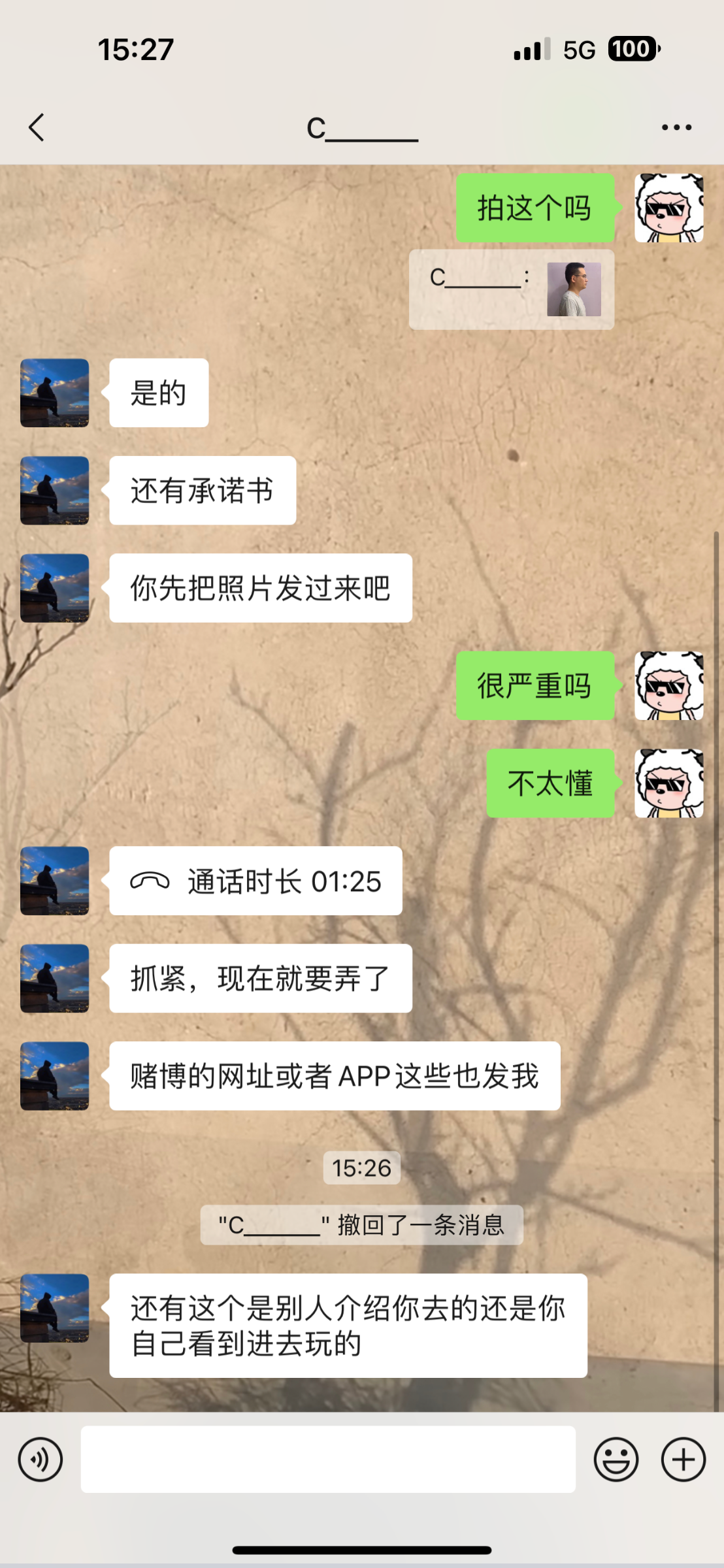Image resolution: width=724 pixels, height=1568 pixels.
Task: Open the three-dot chat info menu
Action: coord(676,127)
